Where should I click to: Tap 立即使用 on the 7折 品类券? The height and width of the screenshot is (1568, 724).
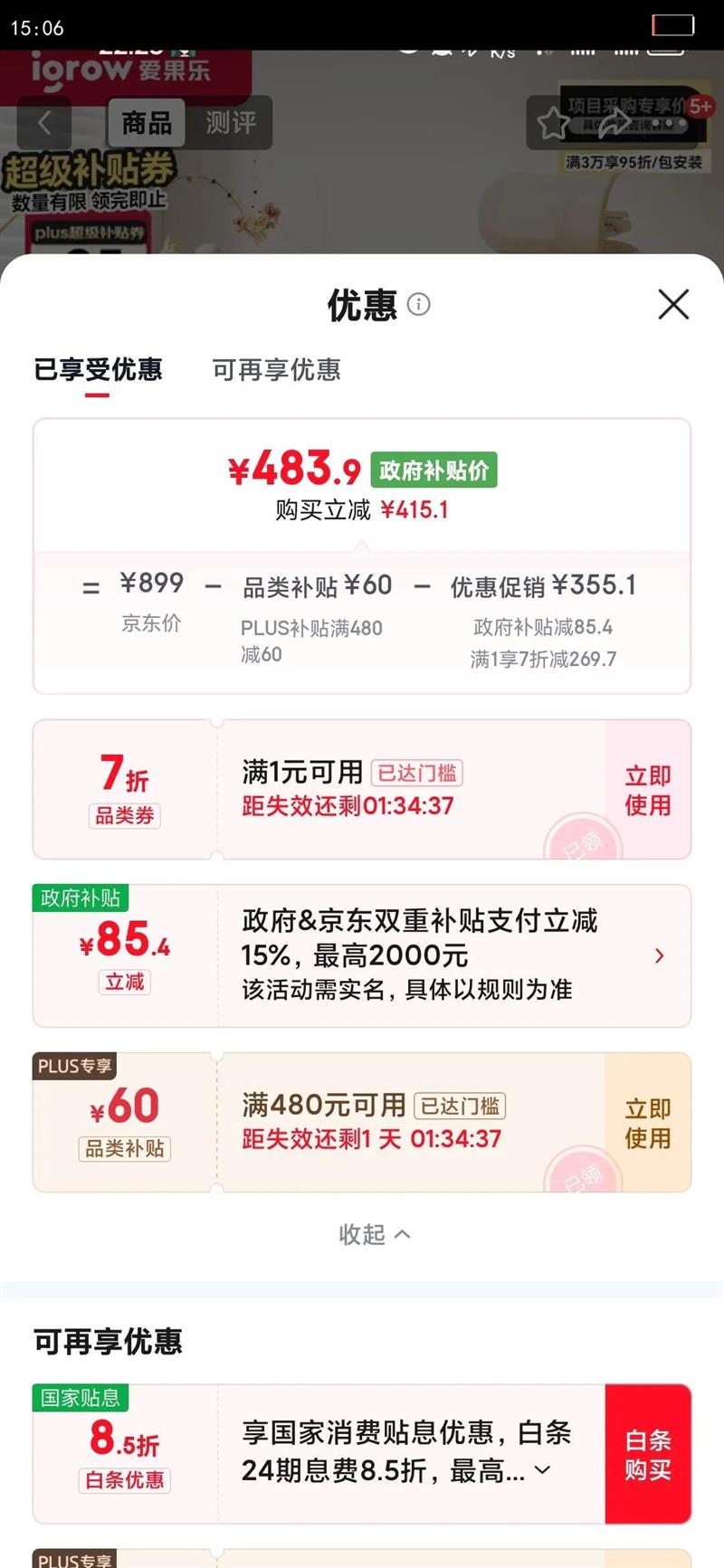tap(647, 789)
